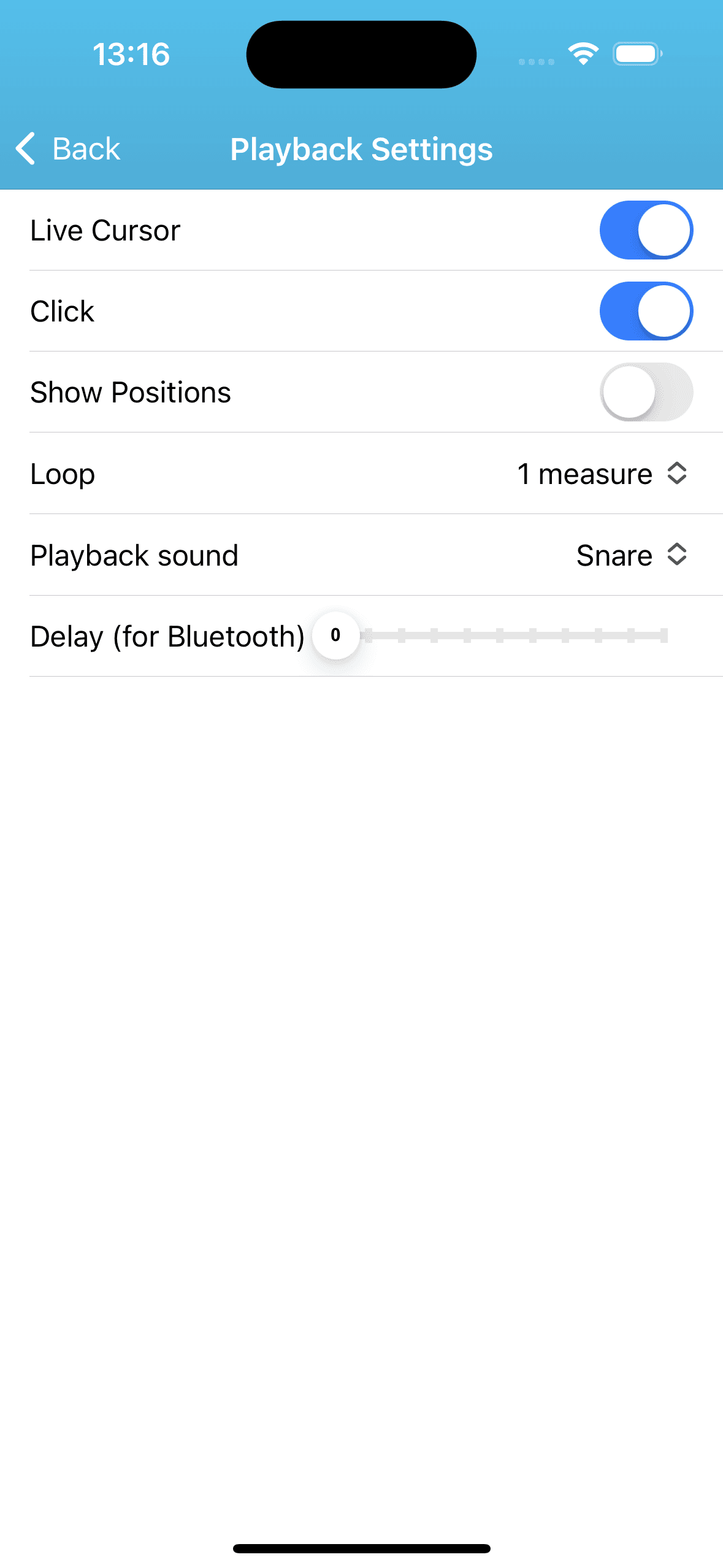Disable the Live Cursor switch
This screenshot has height=1568, width=723.
(x=646, y=229)
